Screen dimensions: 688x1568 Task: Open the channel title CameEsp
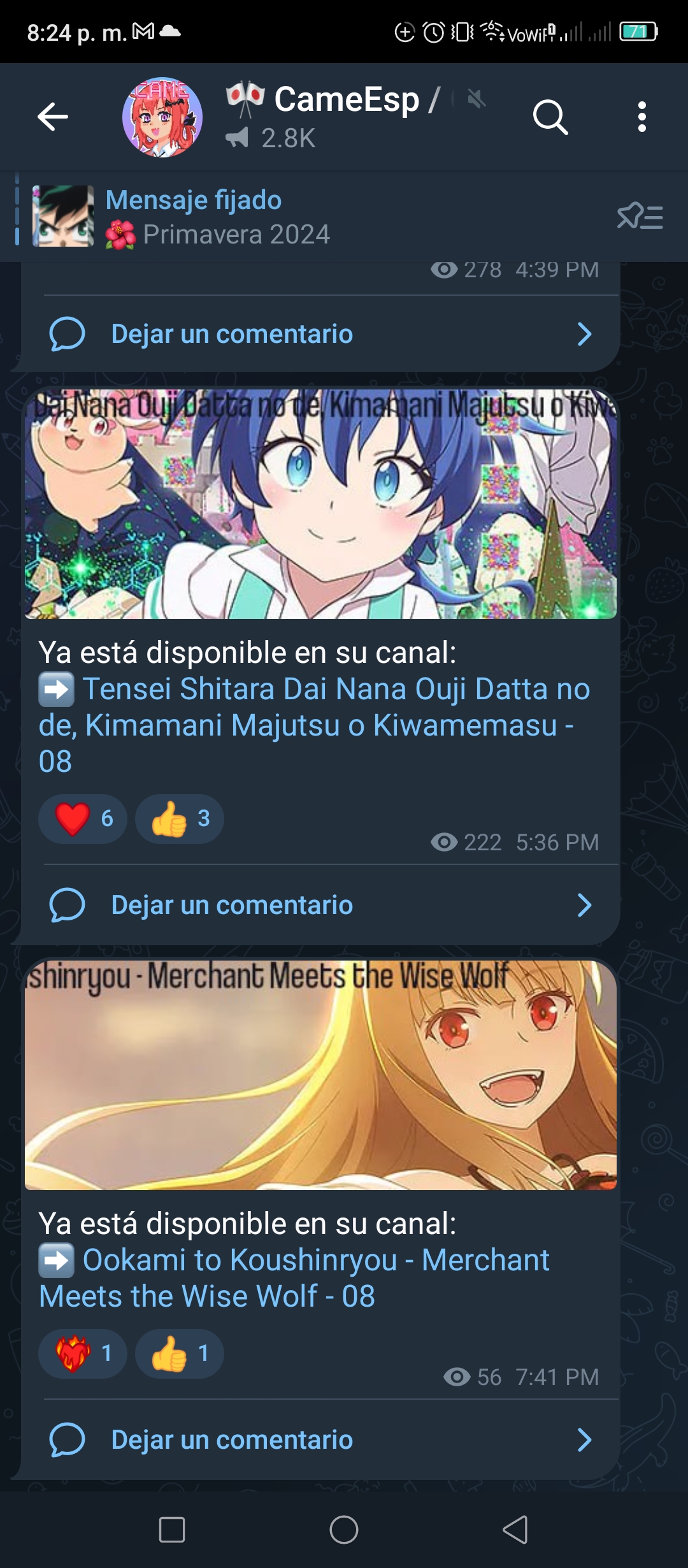(x=347, y=99)
